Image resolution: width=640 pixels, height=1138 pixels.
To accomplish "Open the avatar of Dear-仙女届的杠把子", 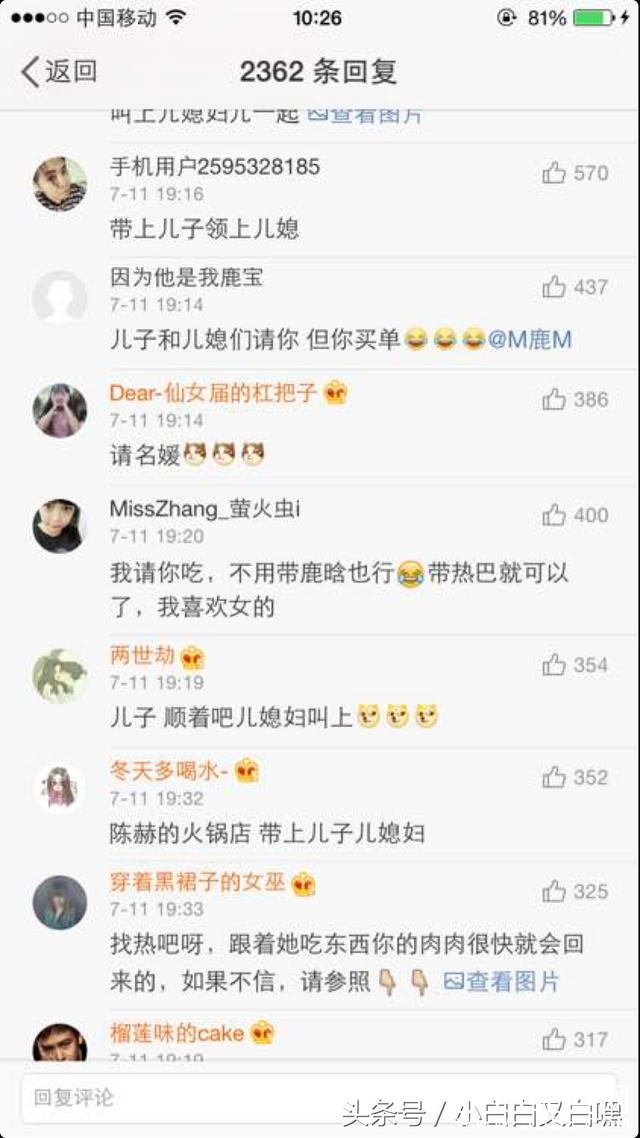I will pyautogui.click(x=60, y=410).
